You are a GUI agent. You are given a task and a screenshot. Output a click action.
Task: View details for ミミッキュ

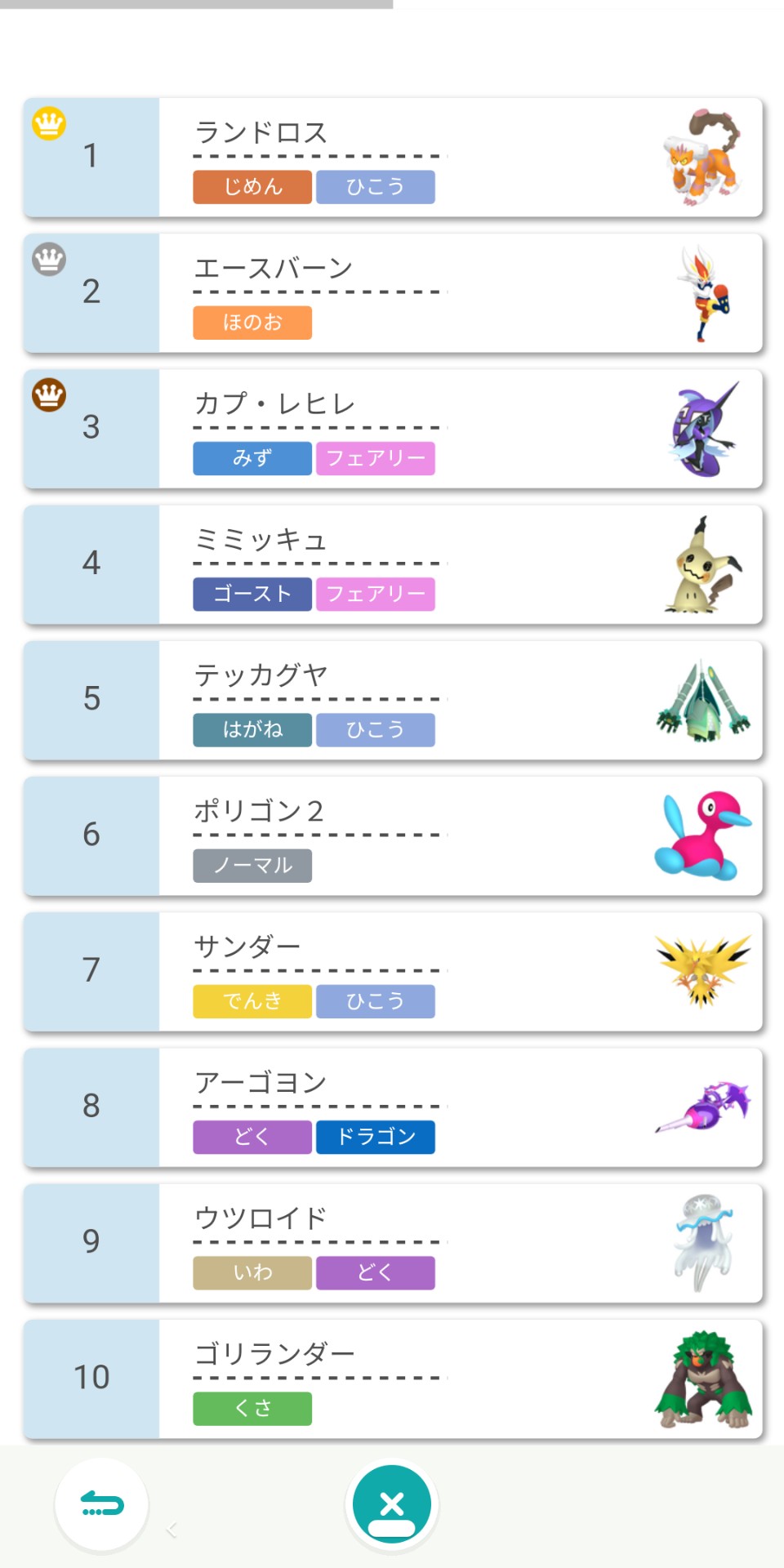393,564
